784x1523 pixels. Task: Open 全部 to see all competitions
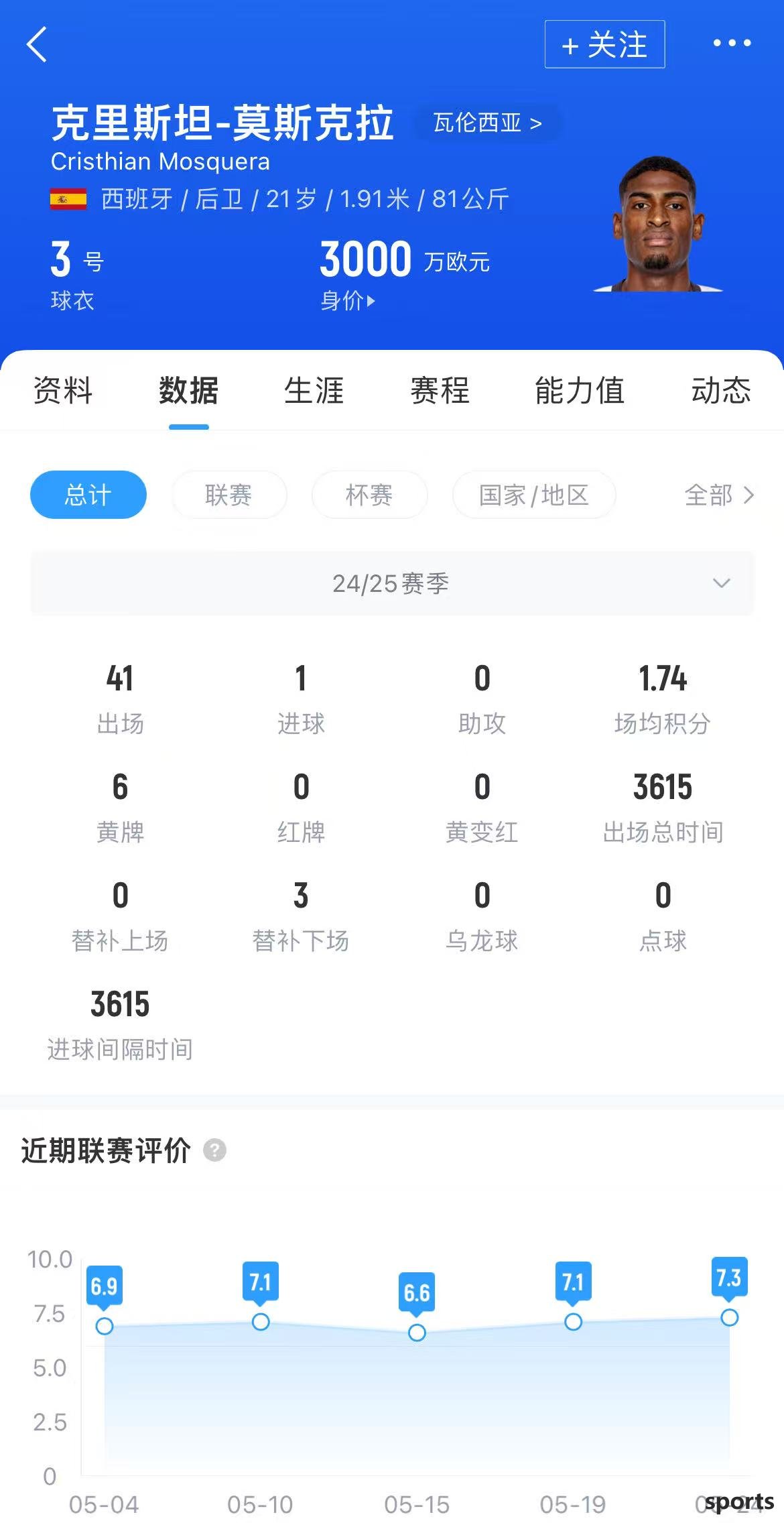718,495
